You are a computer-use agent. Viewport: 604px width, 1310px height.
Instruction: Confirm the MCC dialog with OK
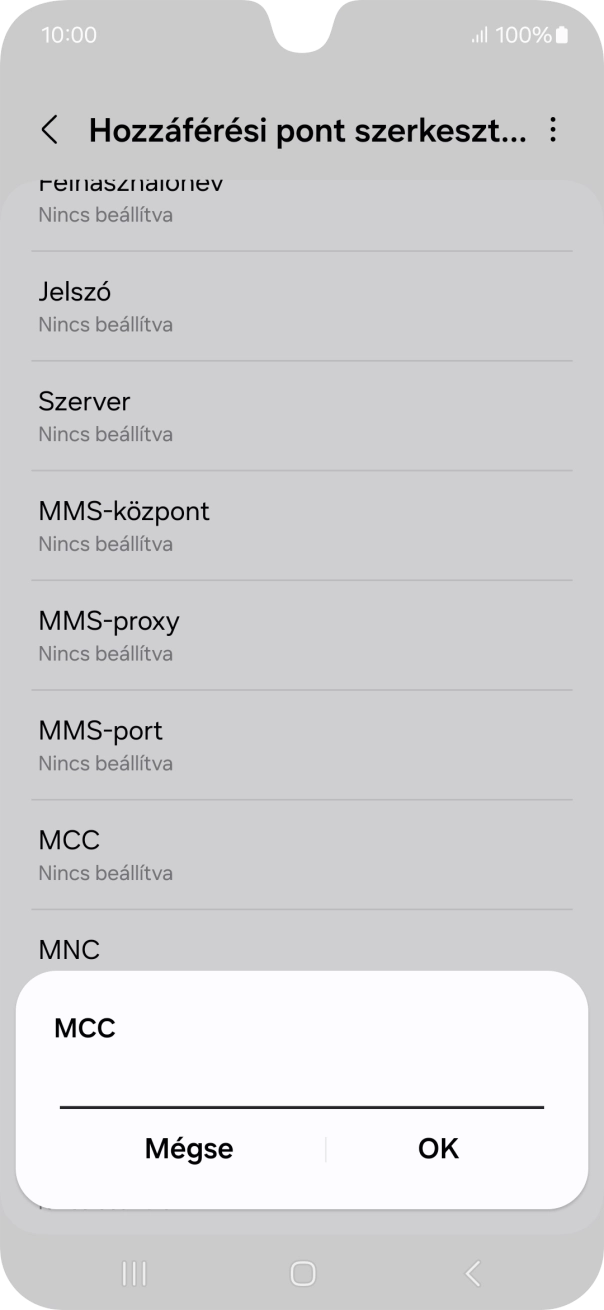[x=438, y=1148]
